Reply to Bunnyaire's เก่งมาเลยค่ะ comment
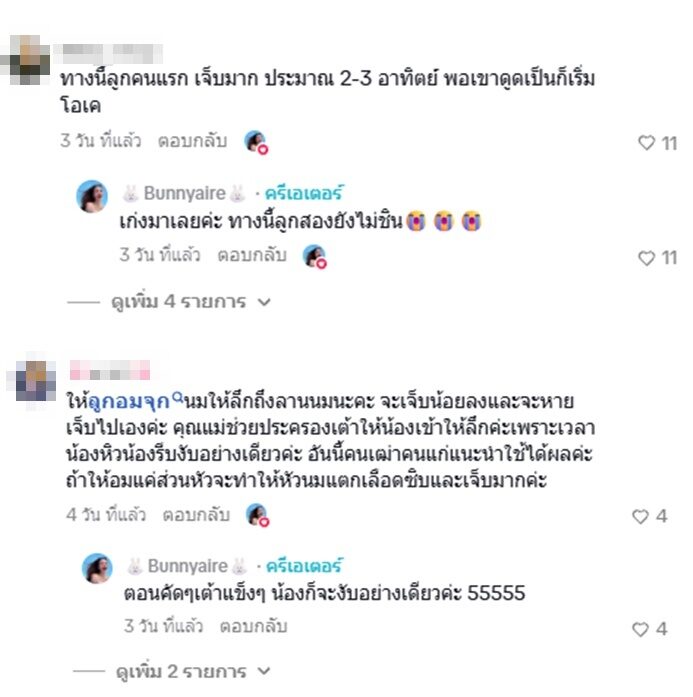This screenshot has height=697, width=693. pos(252,255)
